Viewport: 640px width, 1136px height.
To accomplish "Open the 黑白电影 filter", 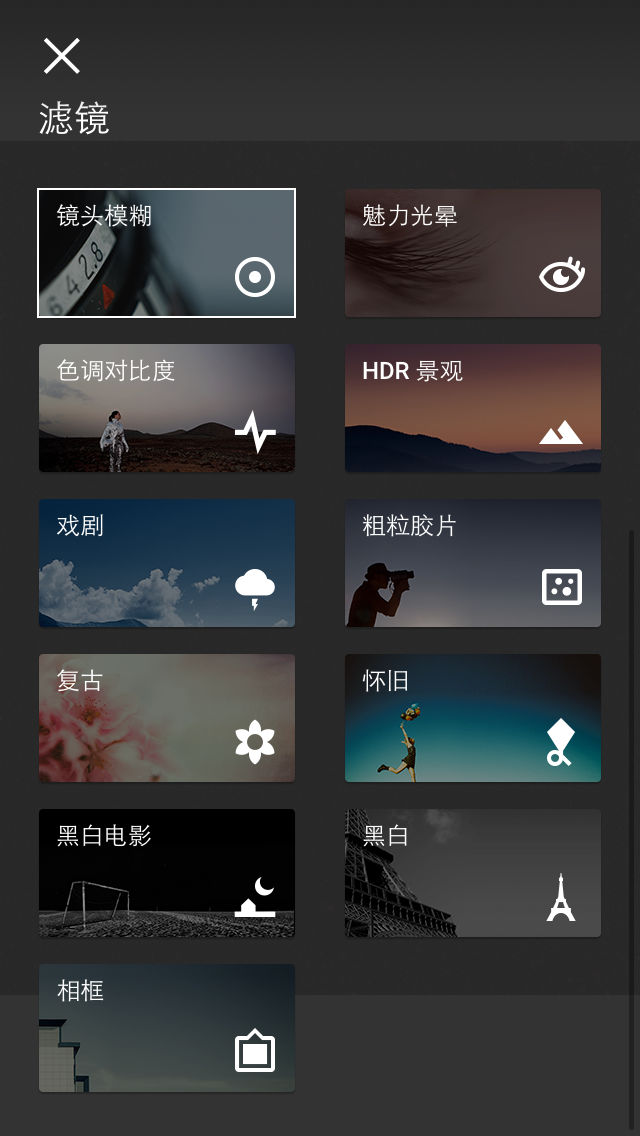I will [x=167, y=873].
